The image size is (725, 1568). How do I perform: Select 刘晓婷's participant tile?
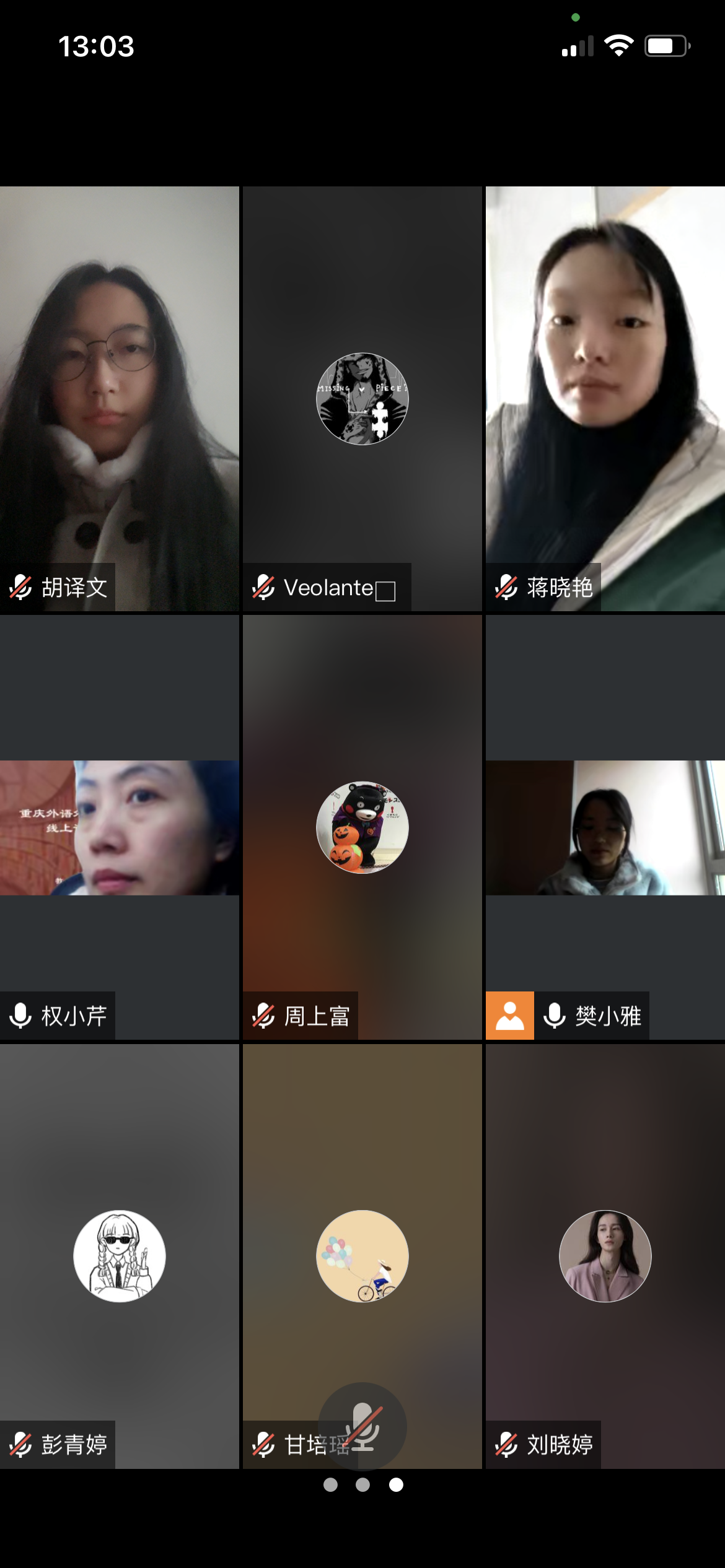point(605,1256)
